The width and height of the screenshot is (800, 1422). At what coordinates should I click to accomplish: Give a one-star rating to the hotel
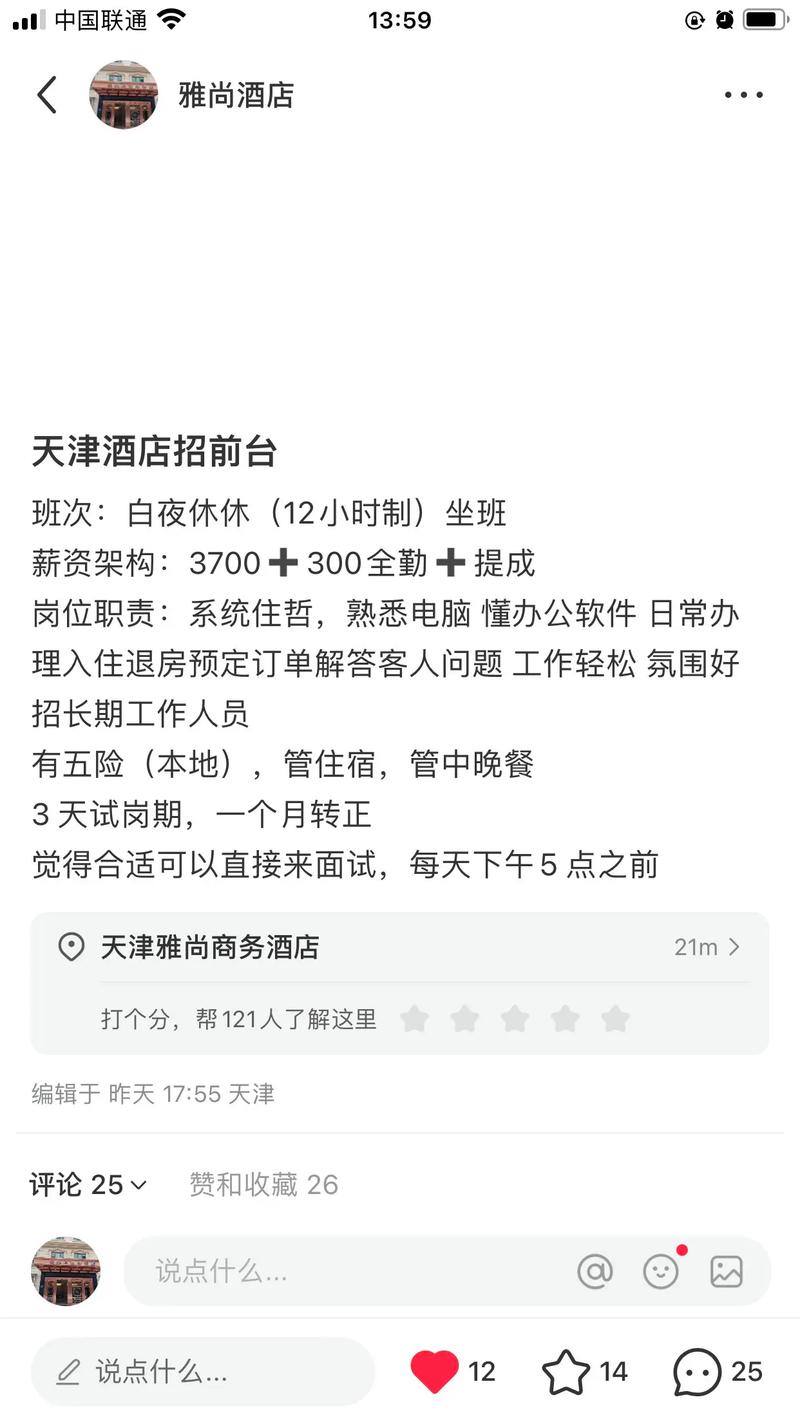(x=415, y=1018)
